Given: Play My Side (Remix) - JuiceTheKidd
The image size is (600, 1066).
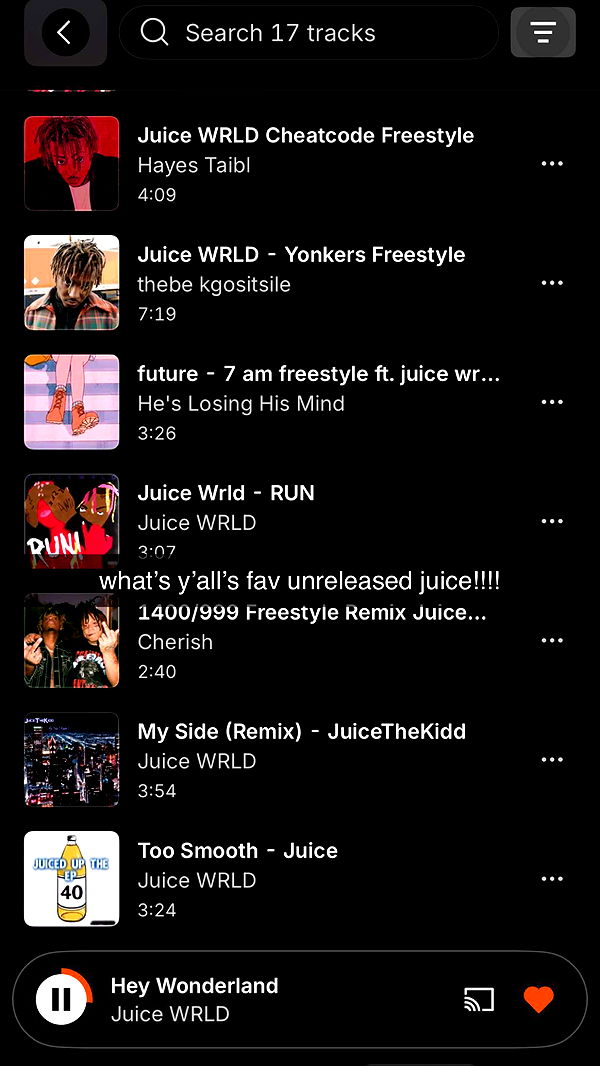Looking at the screenshot, I should click(301, 731).
